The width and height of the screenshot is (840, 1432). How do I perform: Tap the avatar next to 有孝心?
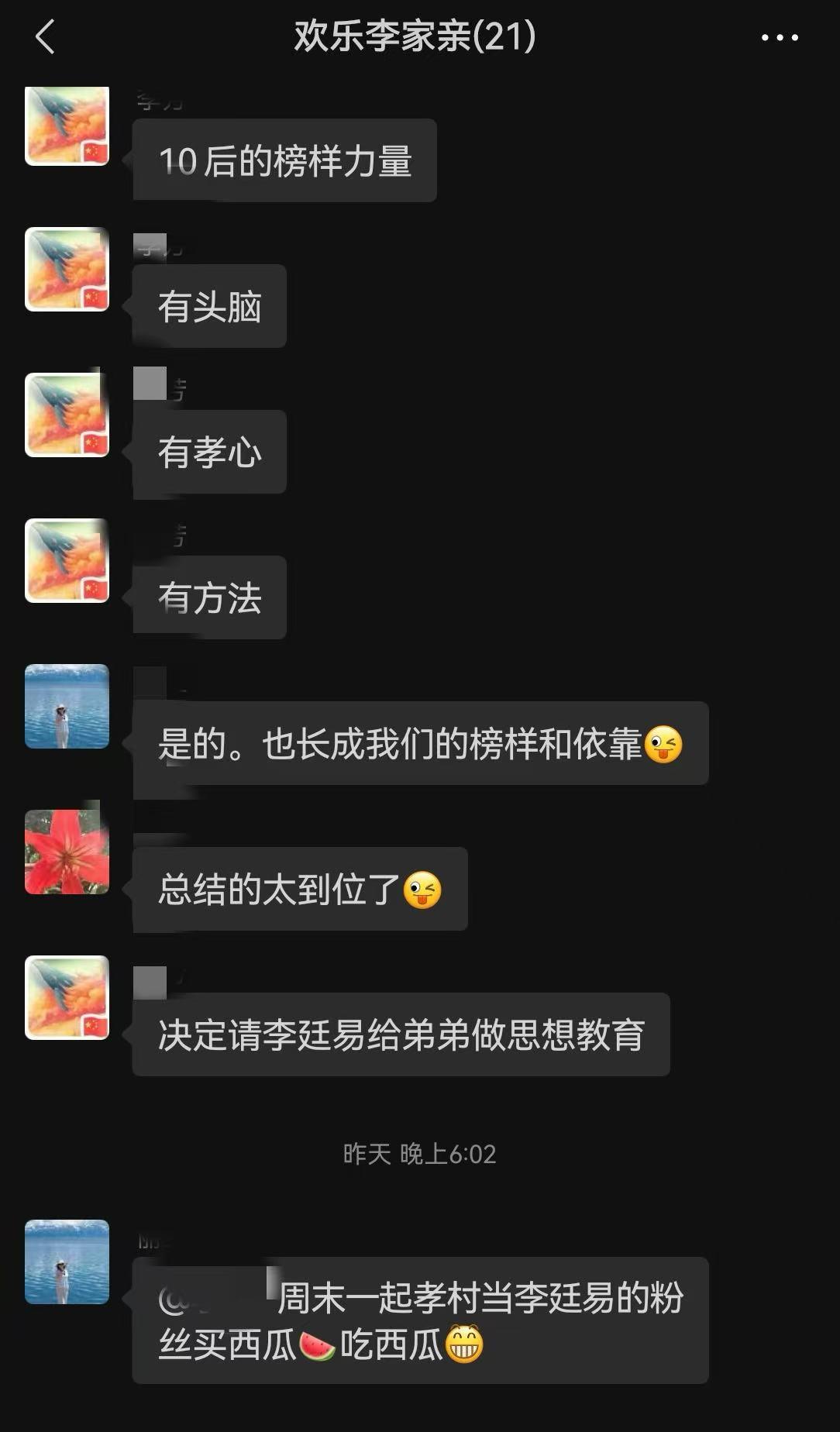[x=67, y=415]
